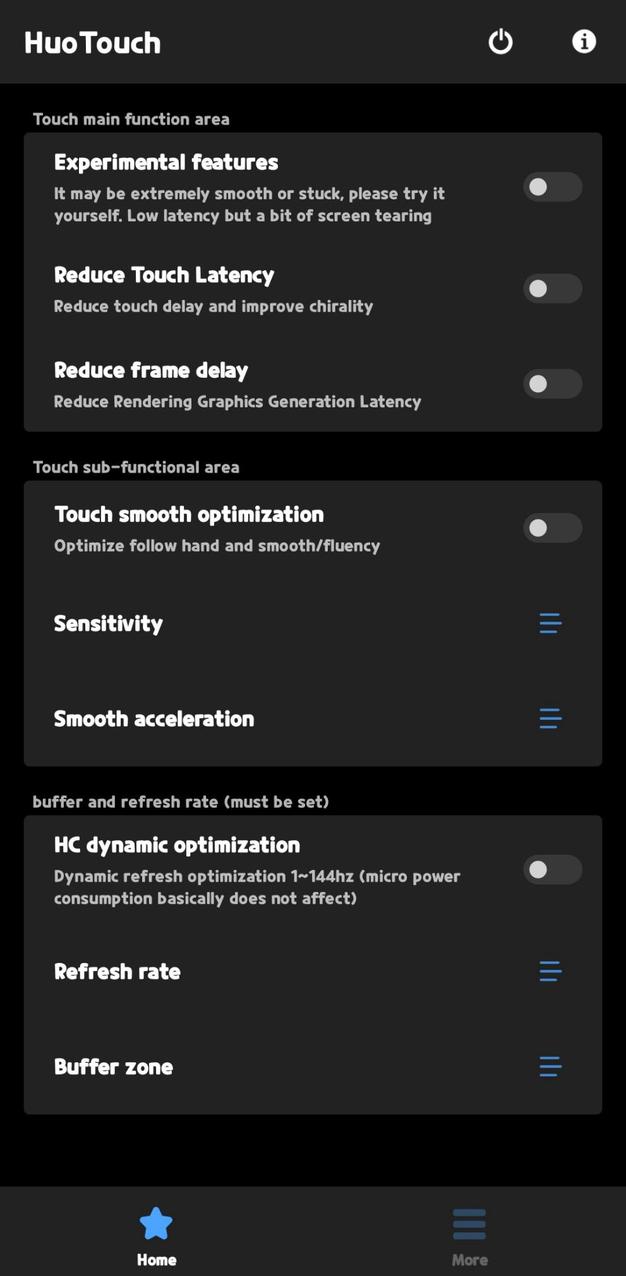
Task: Tap the power icon in the app bar
Action: coord(500,42)
